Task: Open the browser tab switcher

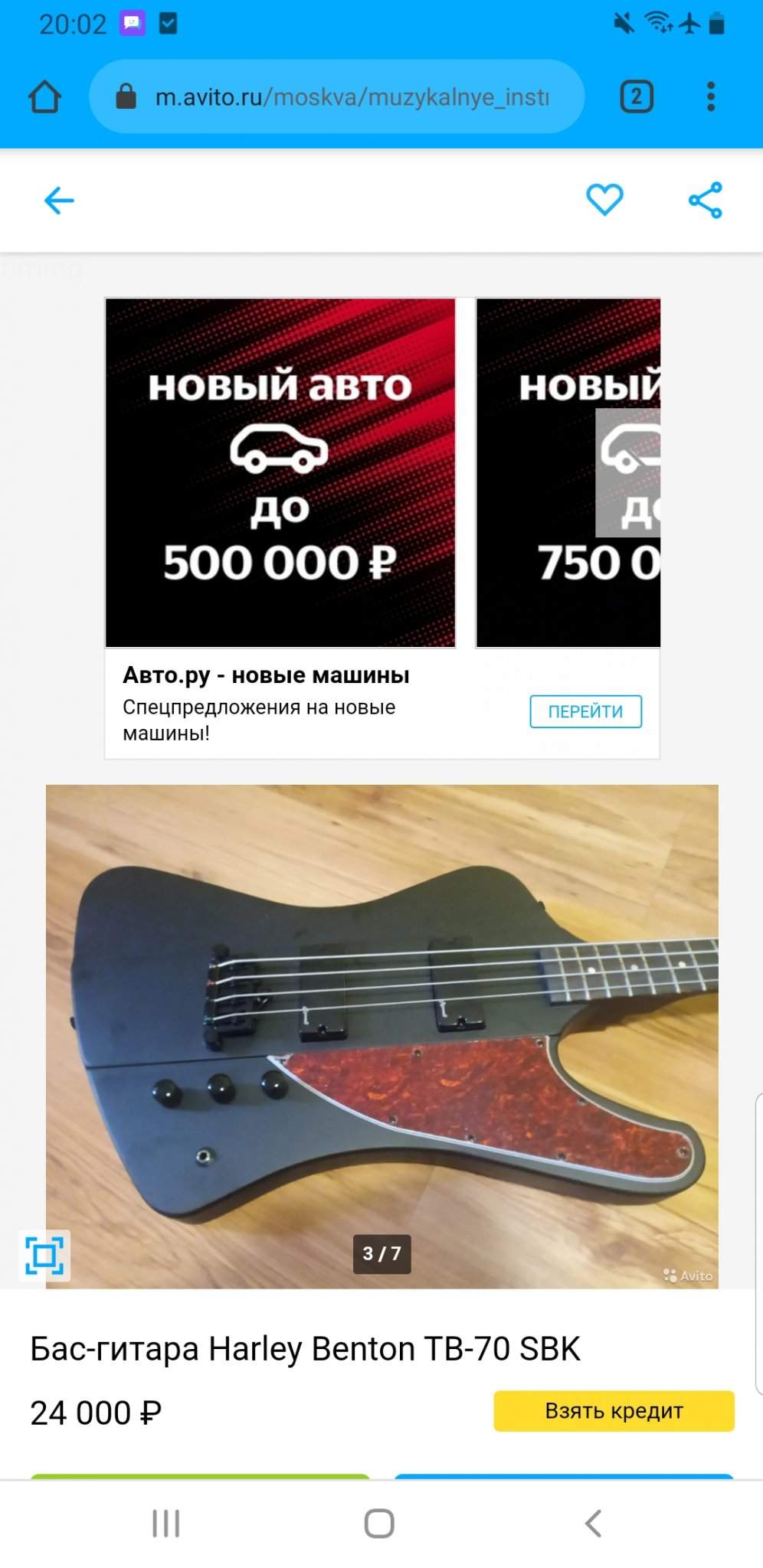Action: (636, 97)
